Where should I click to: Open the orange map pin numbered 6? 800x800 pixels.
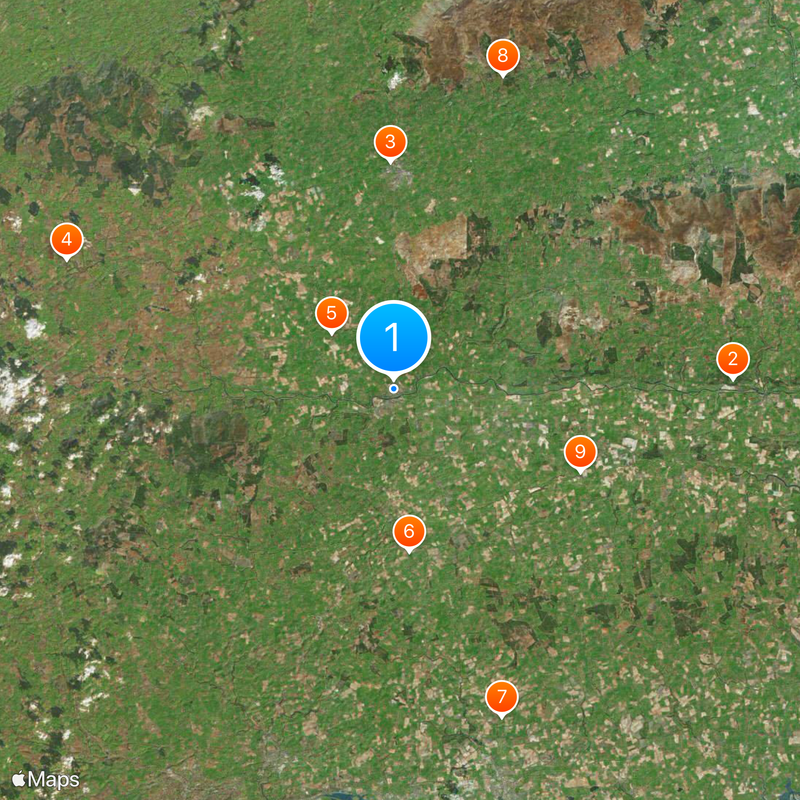point(408,532)
